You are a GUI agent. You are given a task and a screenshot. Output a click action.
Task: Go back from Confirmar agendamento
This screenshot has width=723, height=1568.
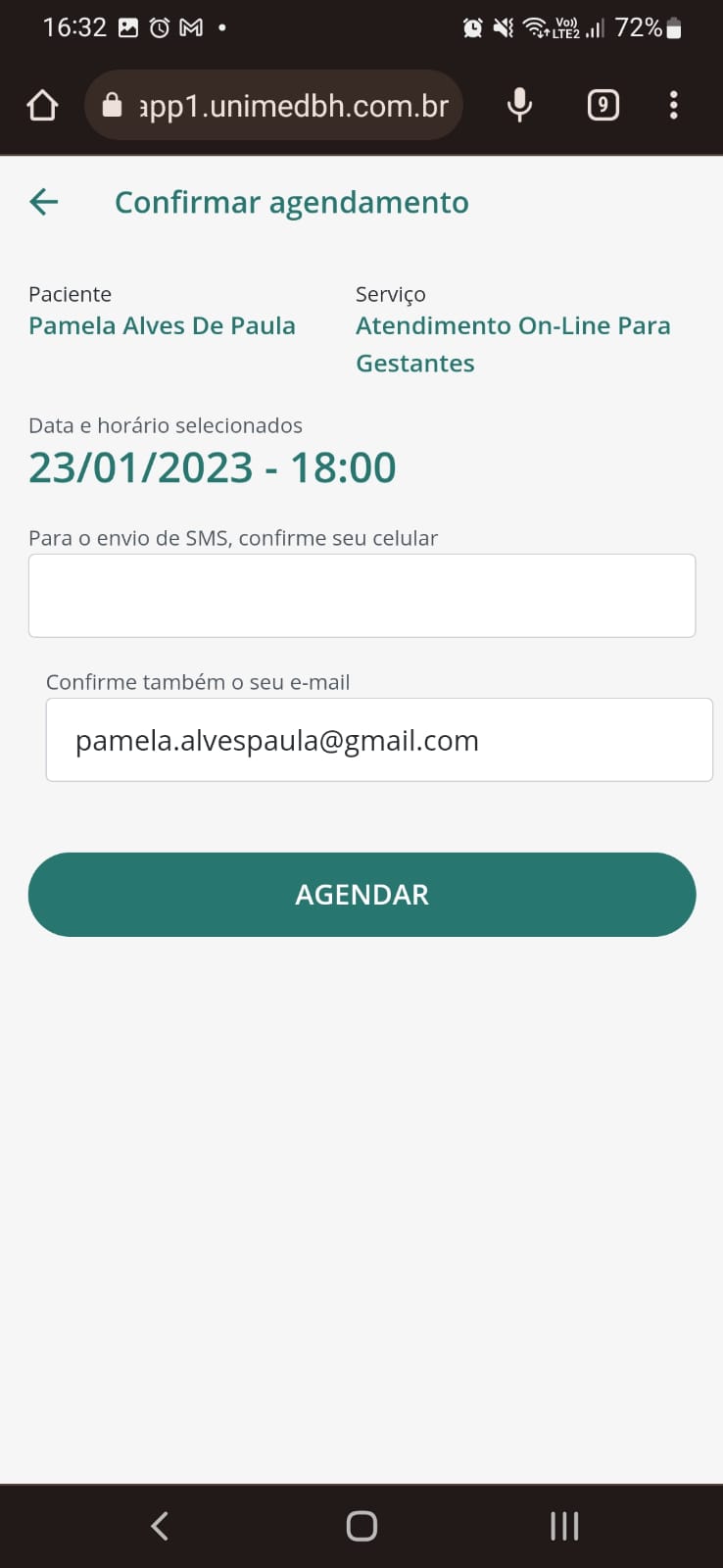[44, 202]
